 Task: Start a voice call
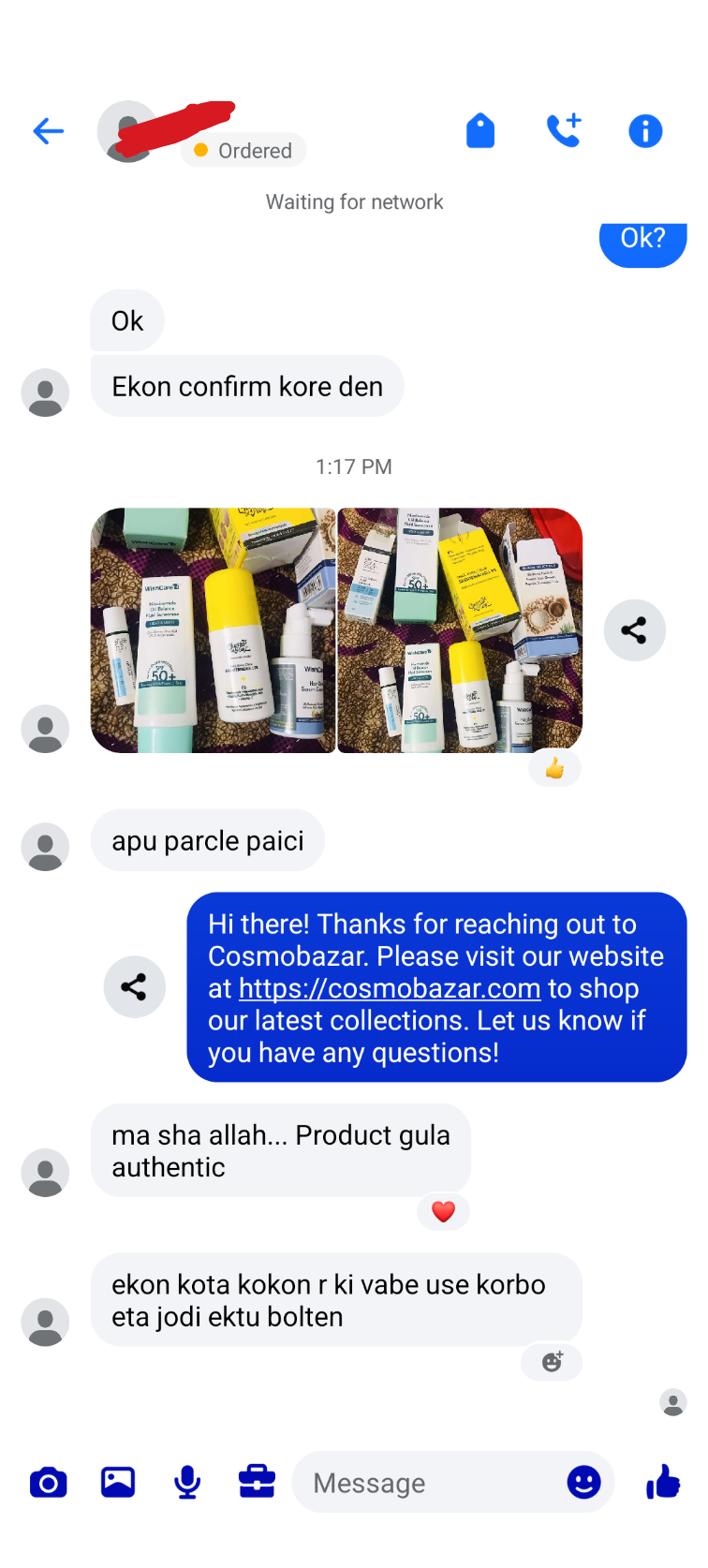pos(564,131)
